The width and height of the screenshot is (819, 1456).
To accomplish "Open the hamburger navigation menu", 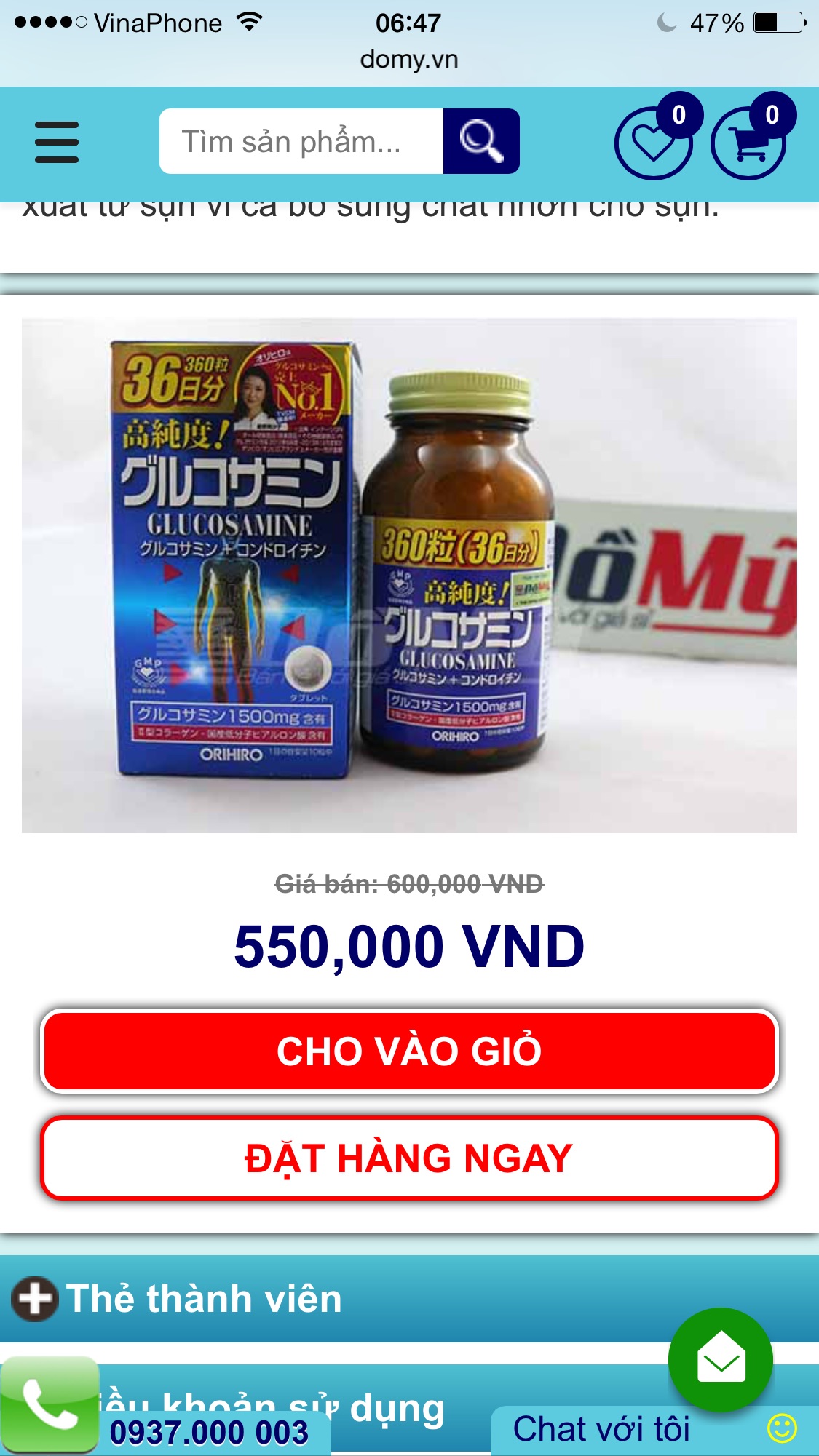I will coord(57,142).
